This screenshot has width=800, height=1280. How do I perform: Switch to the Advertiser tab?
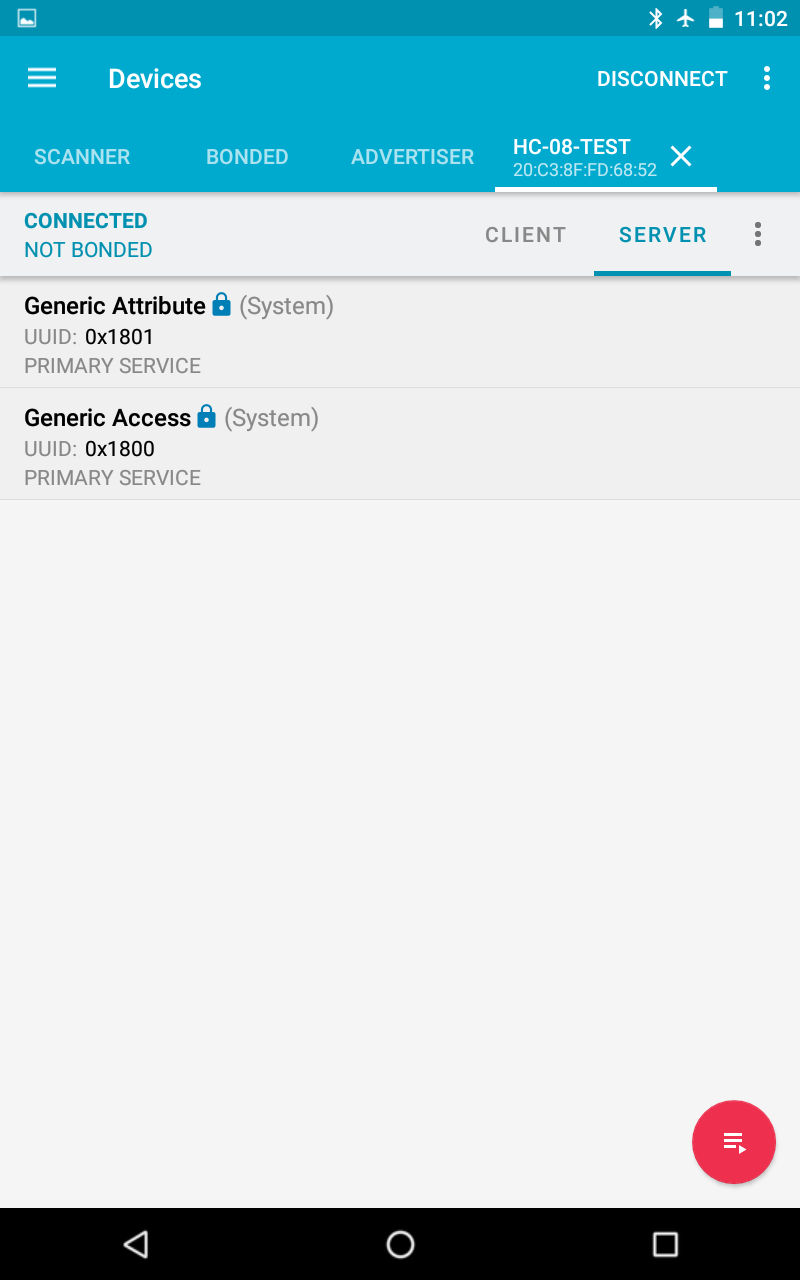coord(412,157)
